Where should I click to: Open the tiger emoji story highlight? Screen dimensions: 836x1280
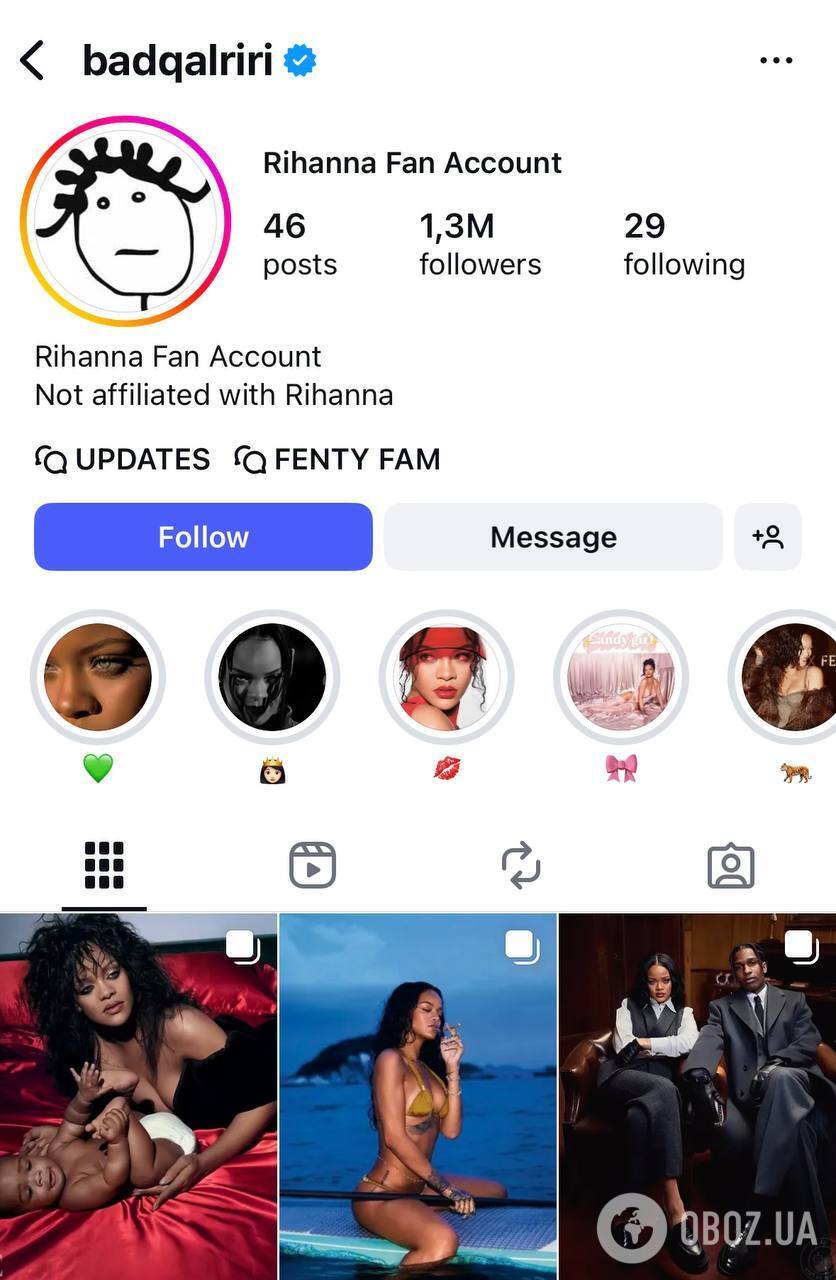[x=789, y=677]
